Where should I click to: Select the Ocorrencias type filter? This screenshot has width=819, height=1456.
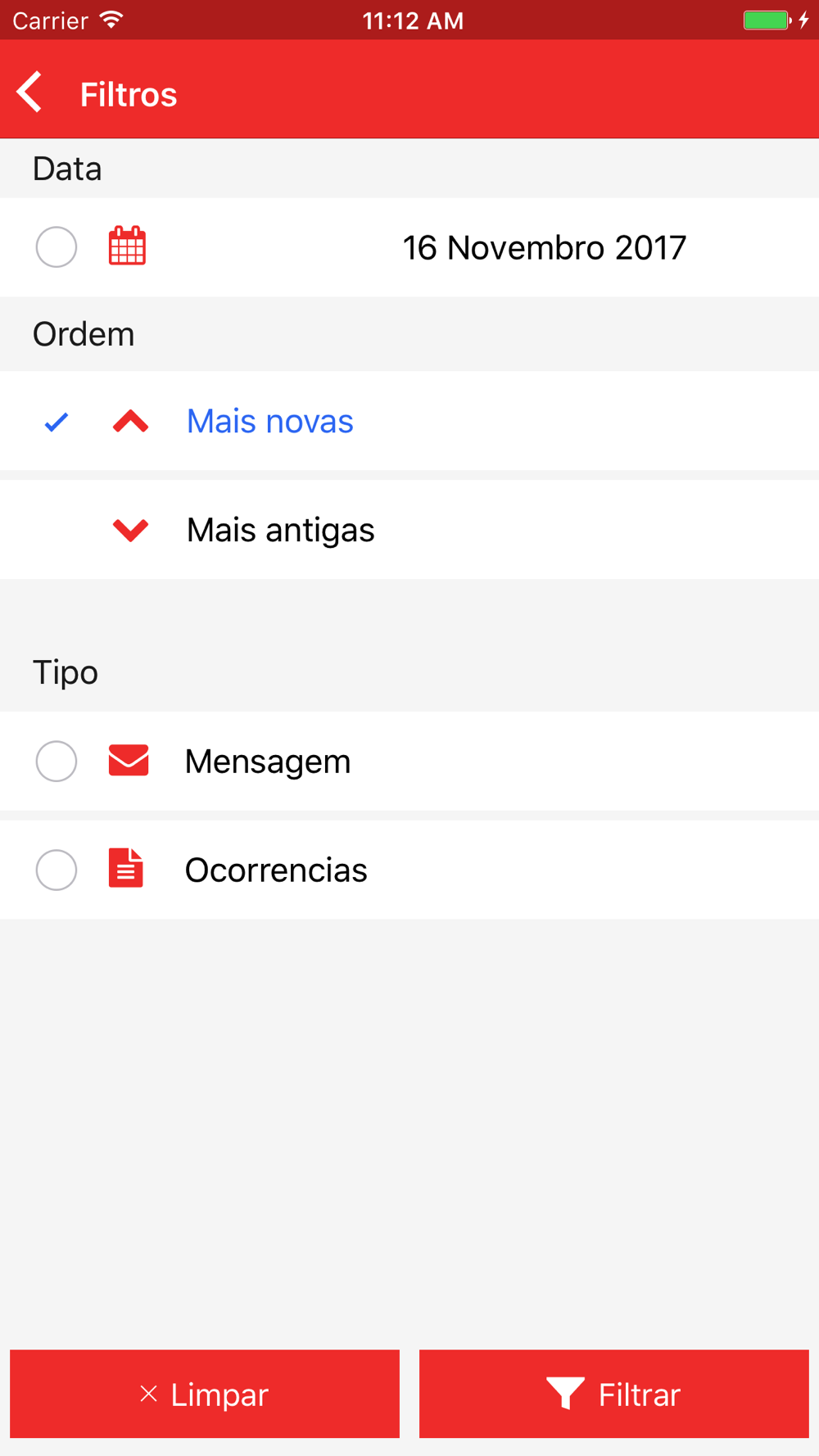(409, 870)
